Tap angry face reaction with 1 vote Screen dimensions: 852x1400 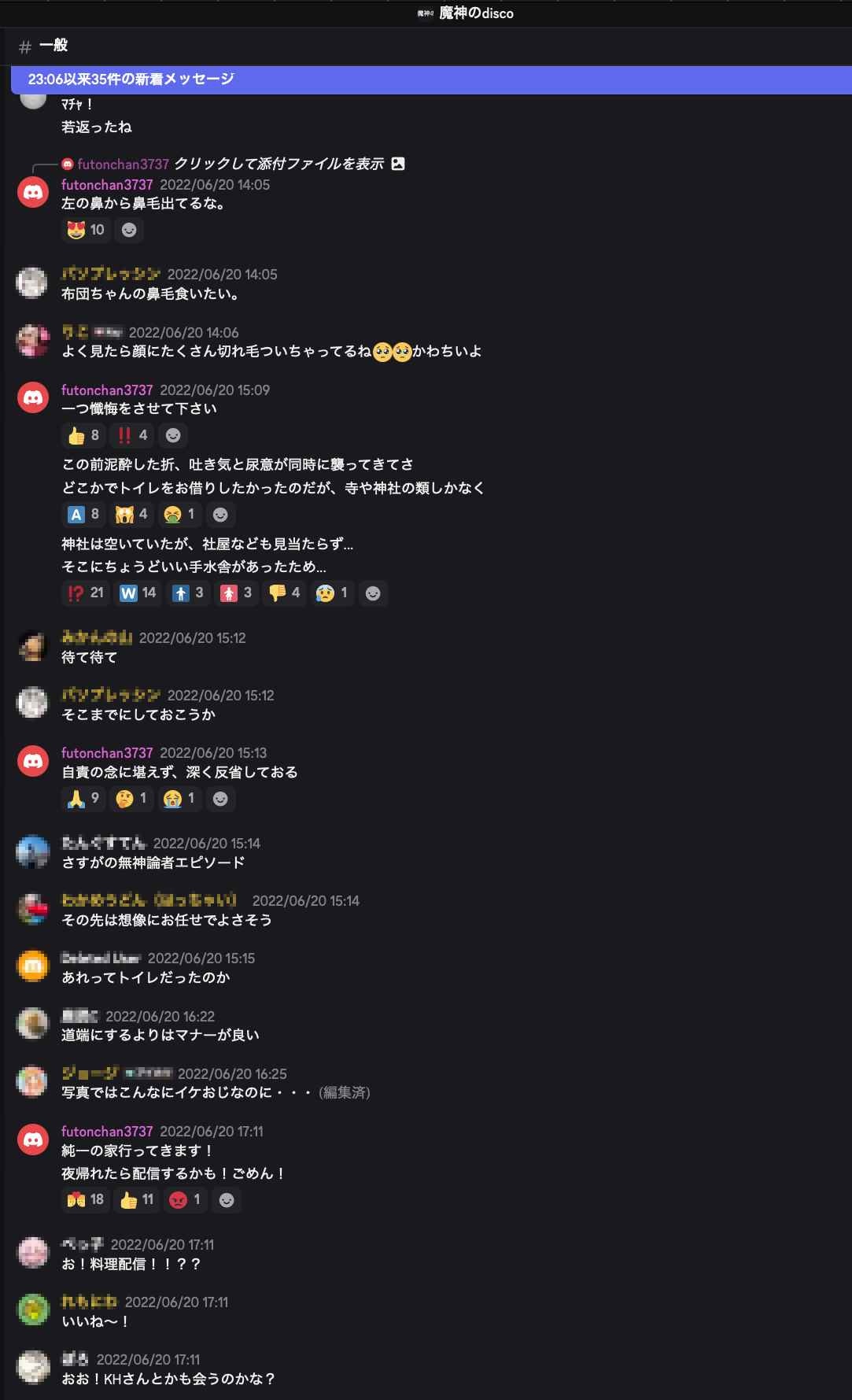[186, 1200]
